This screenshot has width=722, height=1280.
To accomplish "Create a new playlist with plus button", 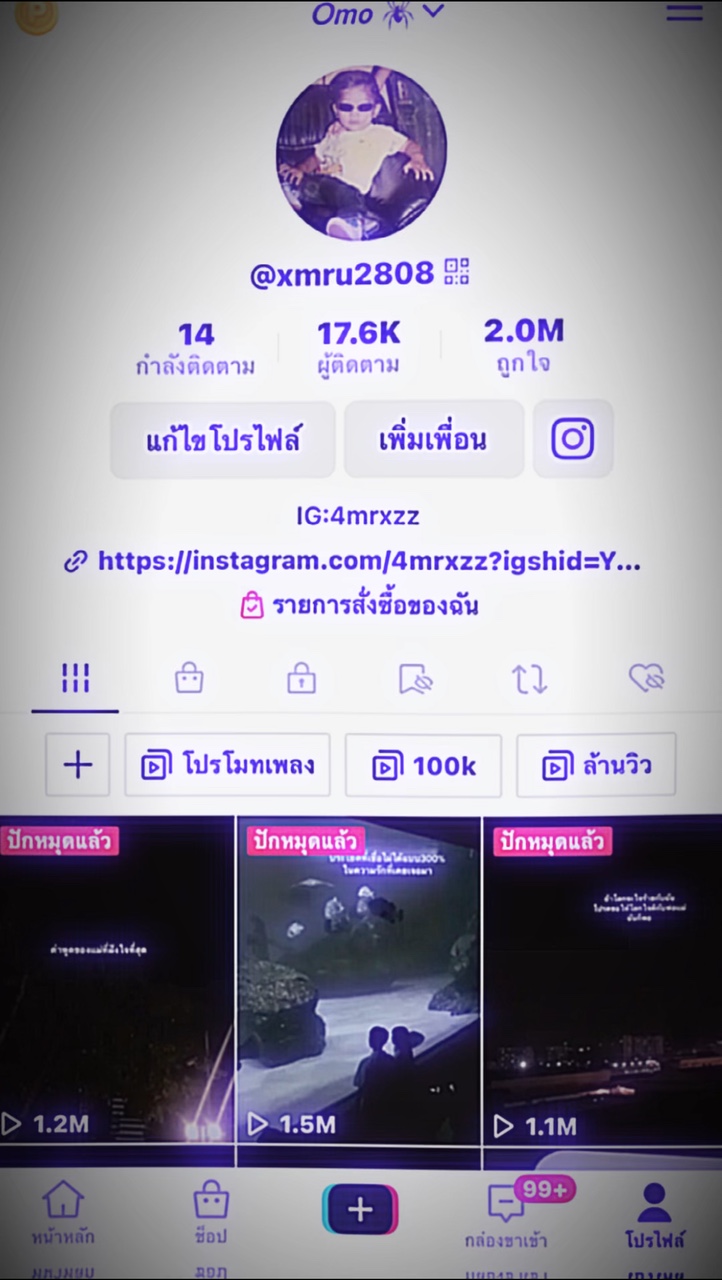I will click(x=78, y=765).
